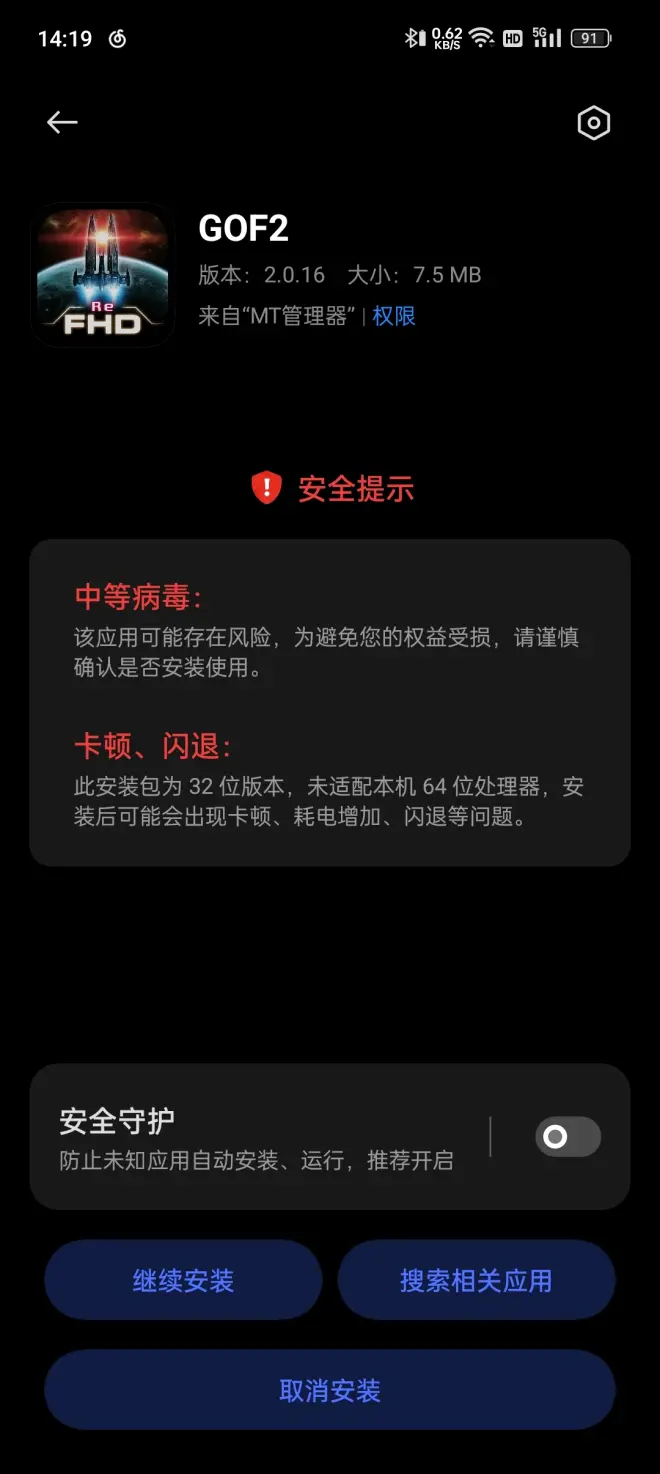Go back using the top-left arrow
Image resolution: width=660 pixels, height=1474 pixels.
click(x=62, y=122)
